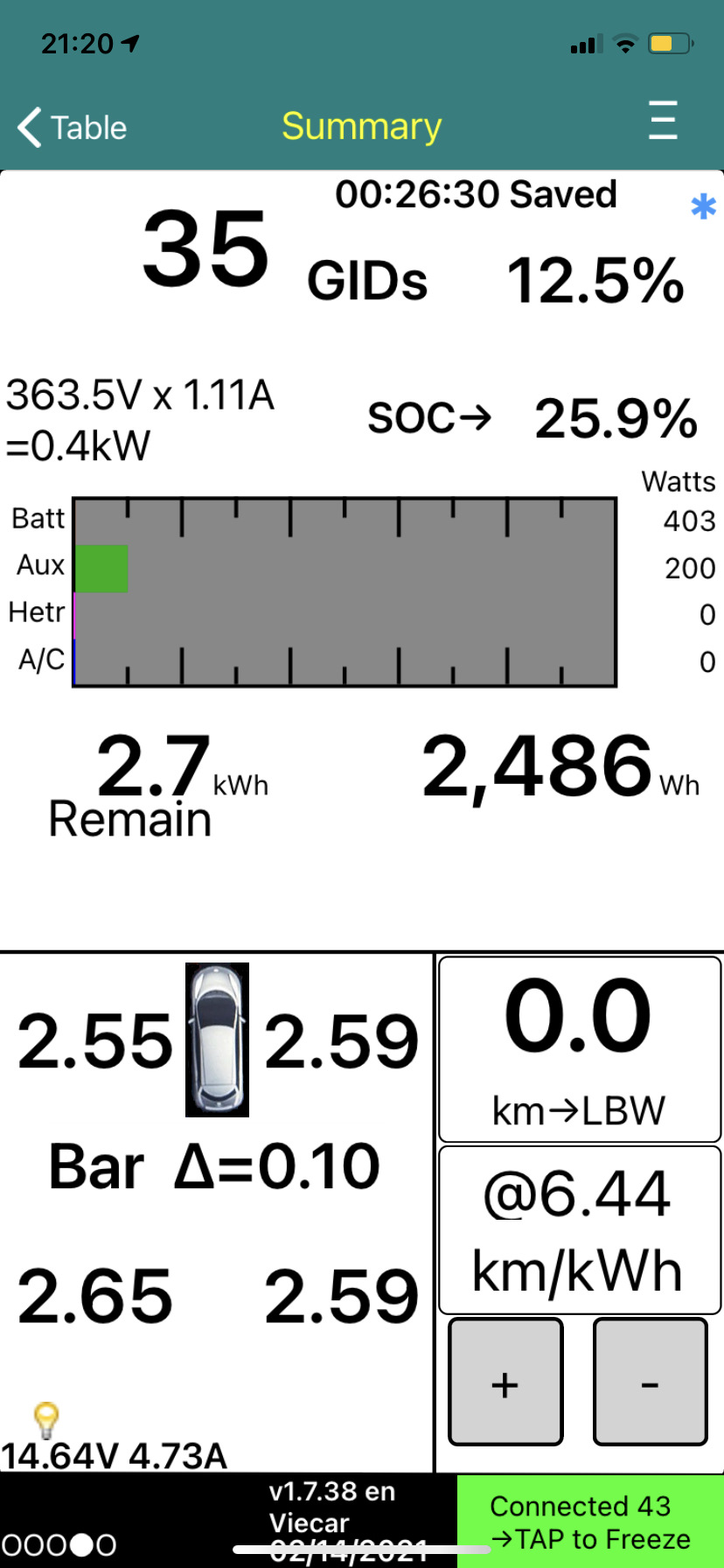The image size is (724, 1568).
Task: Go back to the Table screen
Action: (x=73, y=128)
